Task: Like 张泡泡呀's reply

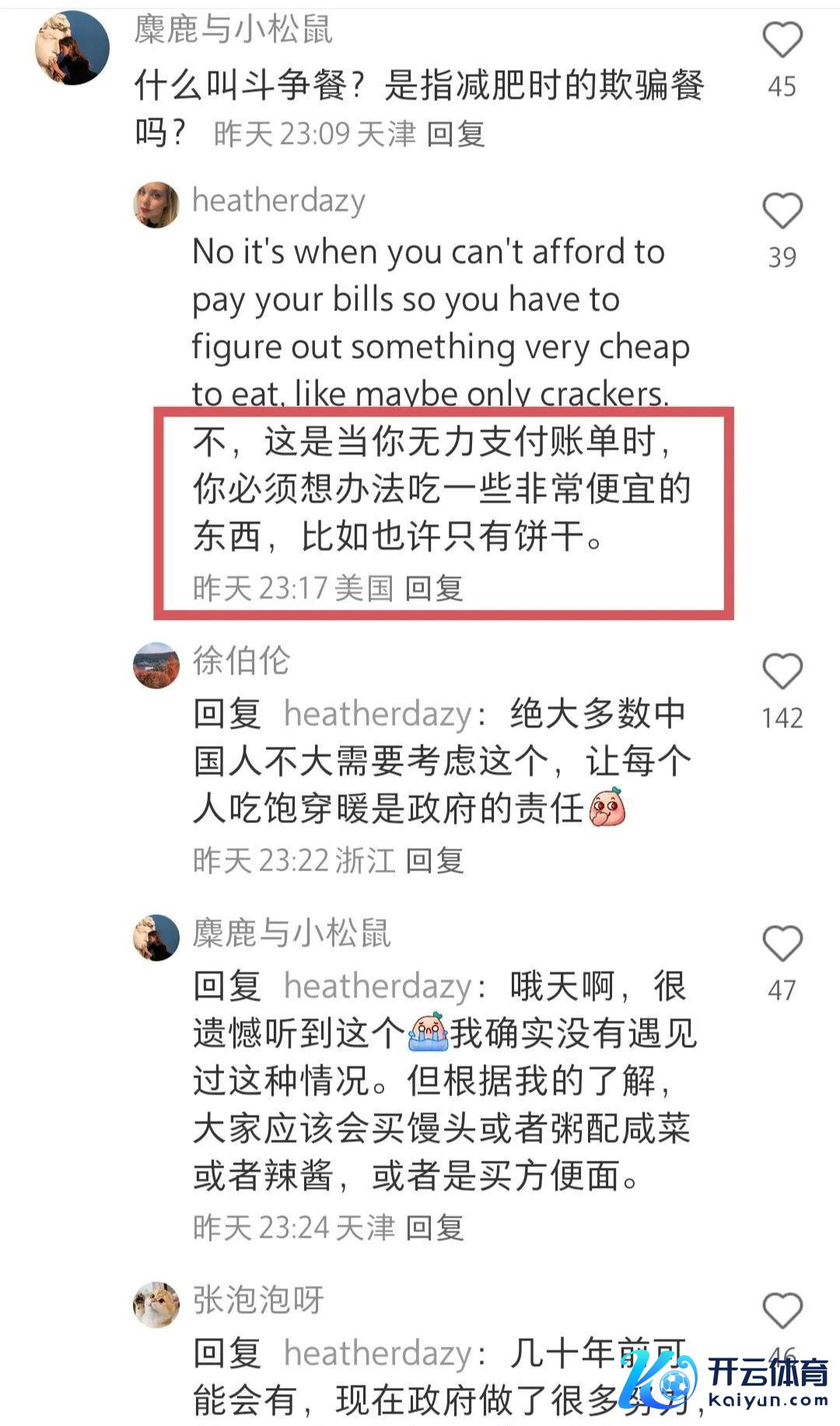Action: [x=782, y=1311]
